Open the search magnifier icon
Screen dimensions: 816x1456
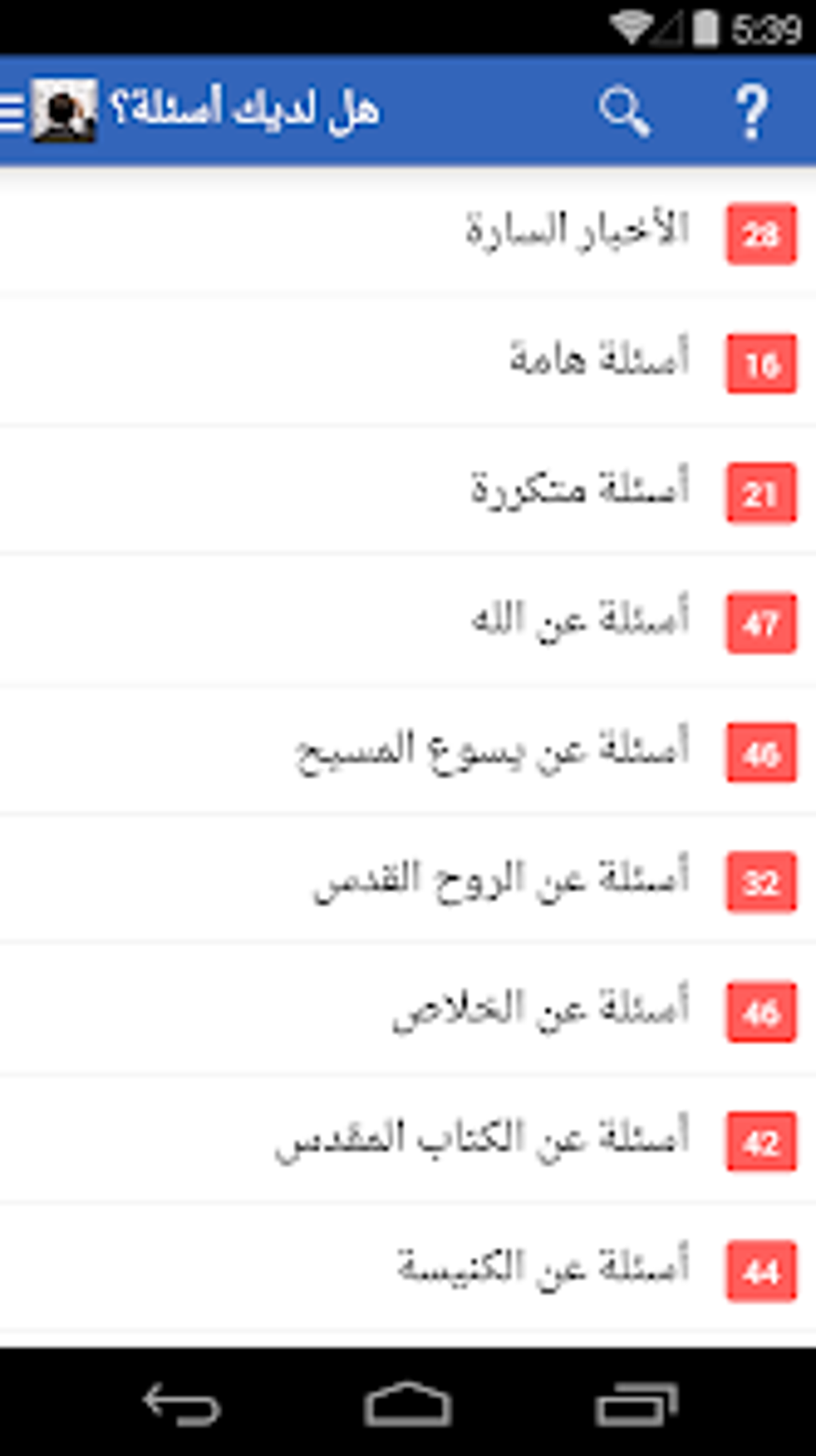coord(625,111)
